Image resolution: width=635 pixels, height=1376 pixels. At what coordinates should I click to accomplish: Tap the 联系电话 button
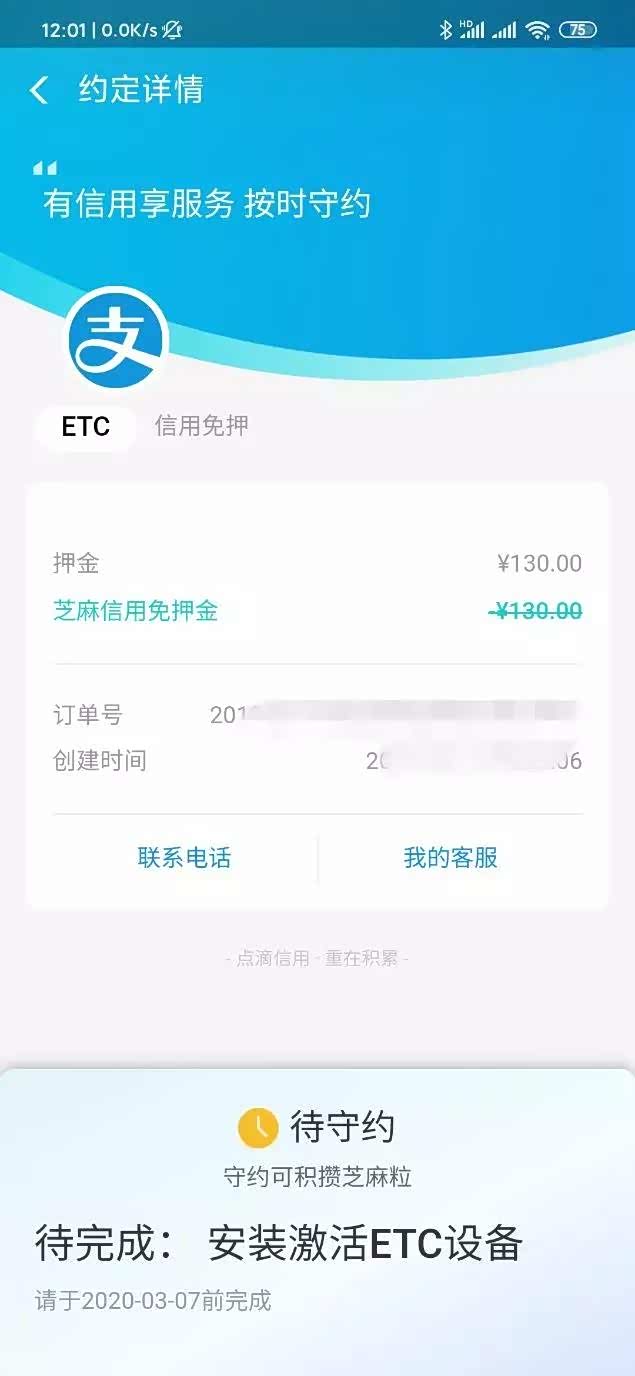pyautogui.click(x=185, y=858)
